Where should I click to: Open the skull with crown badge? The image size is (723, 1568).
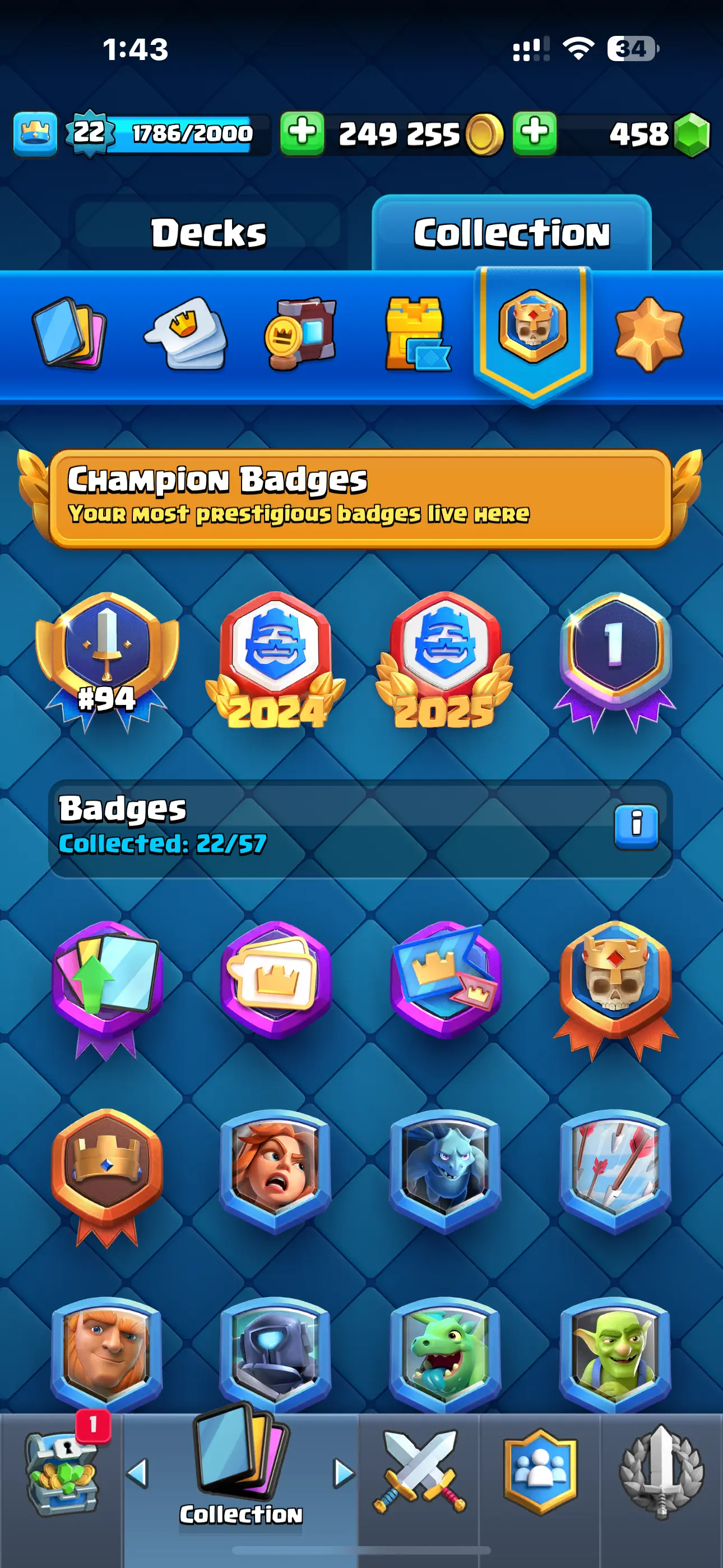[x=615, y=986]
